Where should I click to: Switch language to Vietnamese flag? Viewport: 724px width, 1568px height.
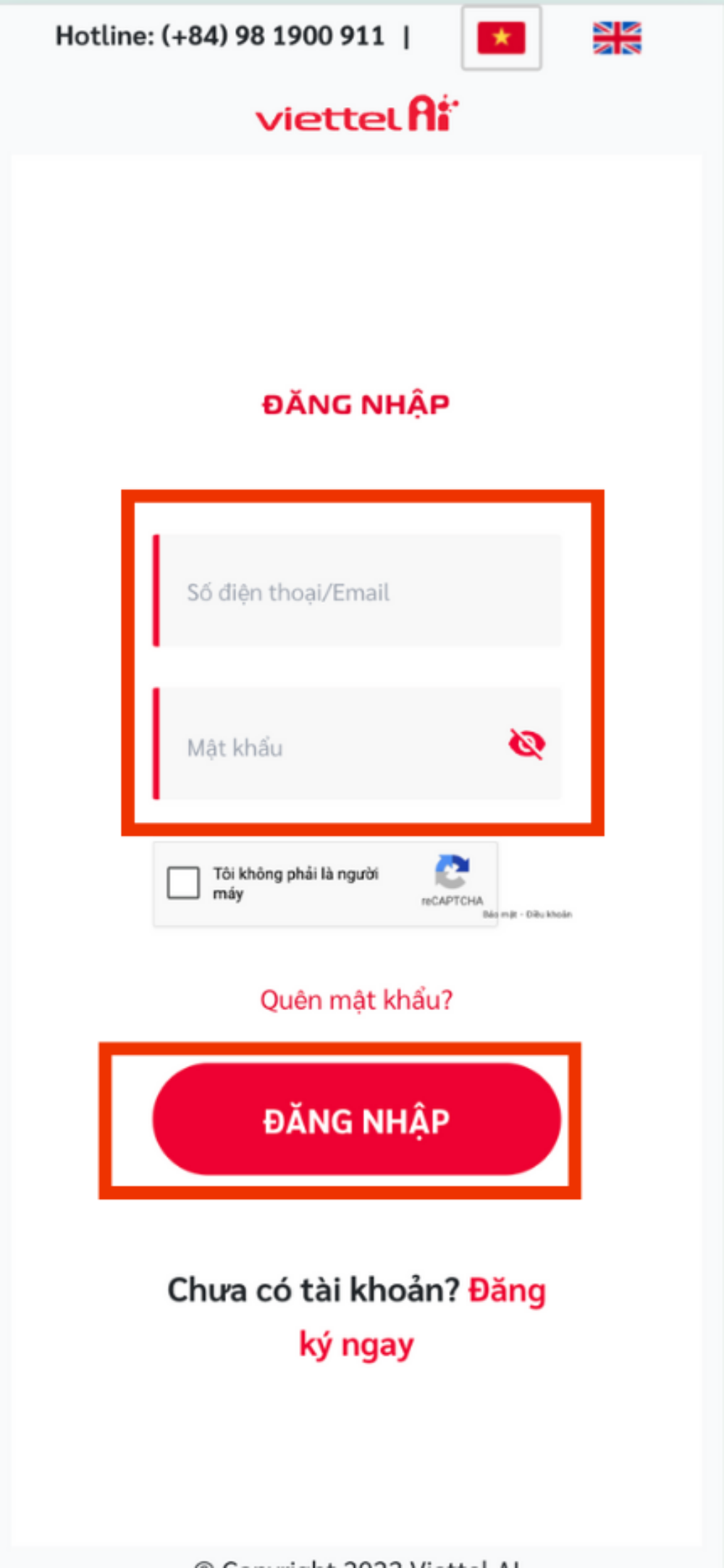click(x=501, y=38)
